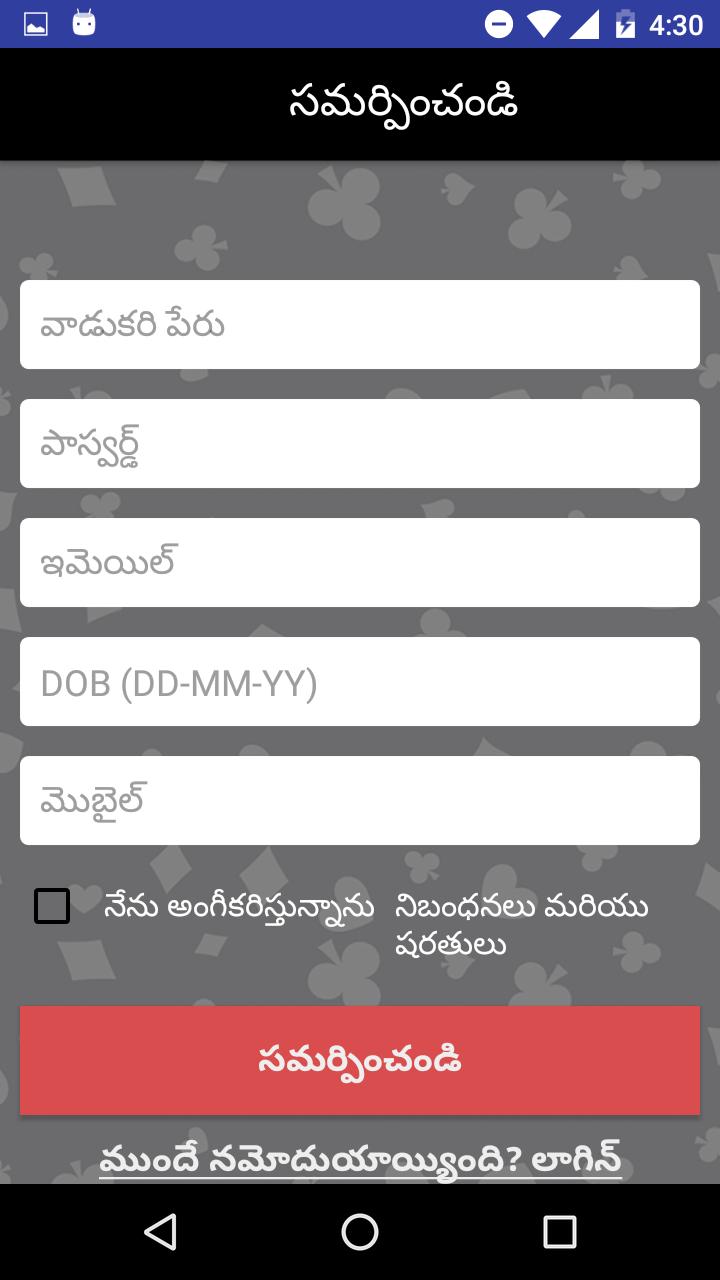Open the ముందే నమోదుయ్యాయింది? లాగిన్ link

click(x=360, y=1158)
